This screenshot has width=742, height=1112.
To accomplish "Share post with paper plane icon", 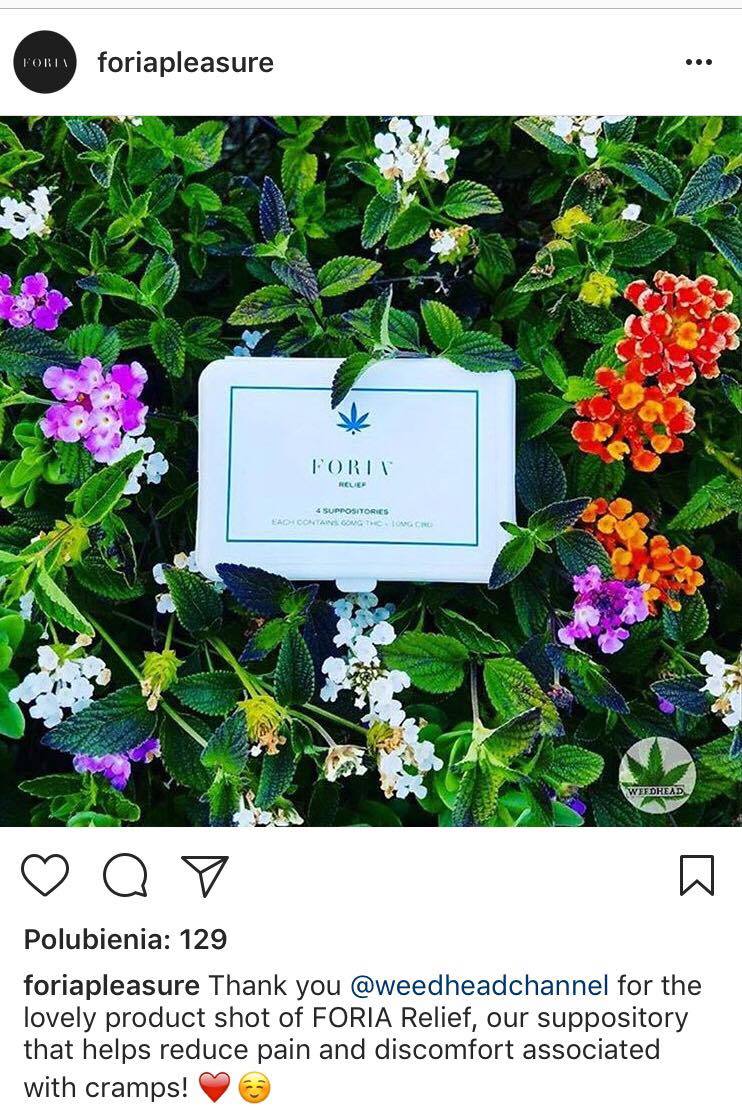I will click(205, 876).
